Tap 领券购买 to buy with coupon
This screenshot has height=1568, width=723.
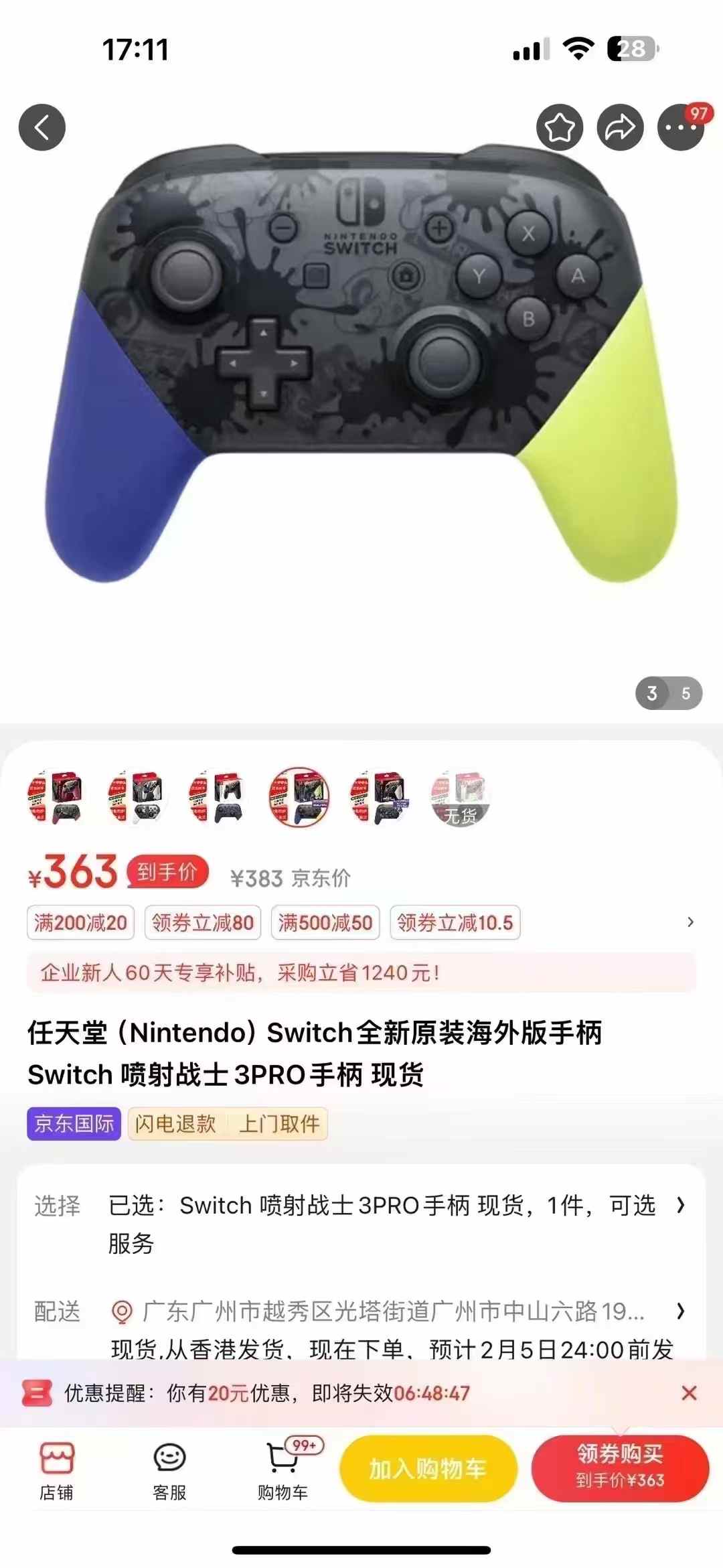(x=617, y=1468)
